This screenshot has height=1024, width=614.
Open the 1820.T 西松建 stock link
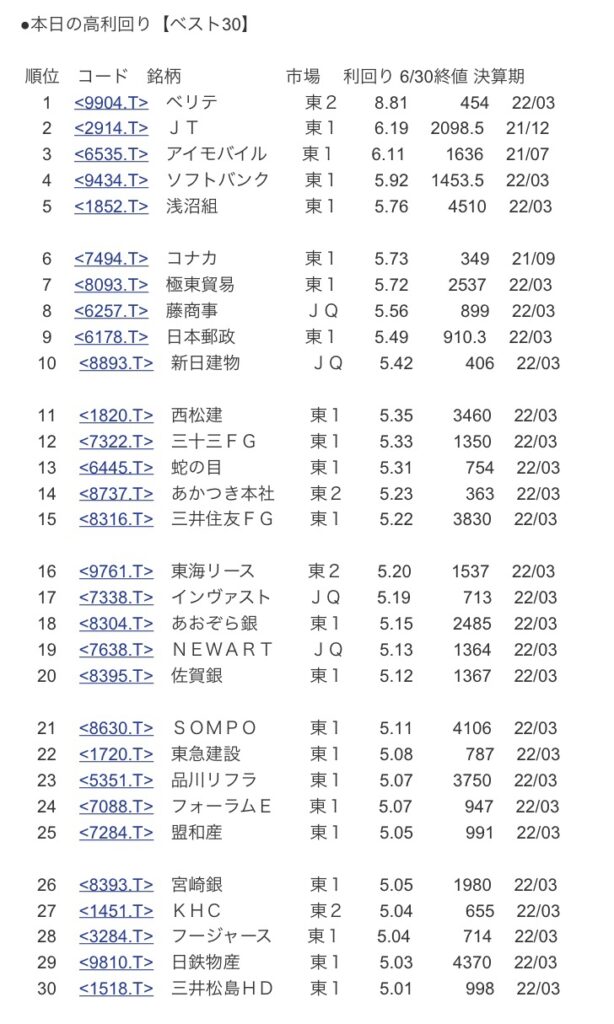click(116, 416)
